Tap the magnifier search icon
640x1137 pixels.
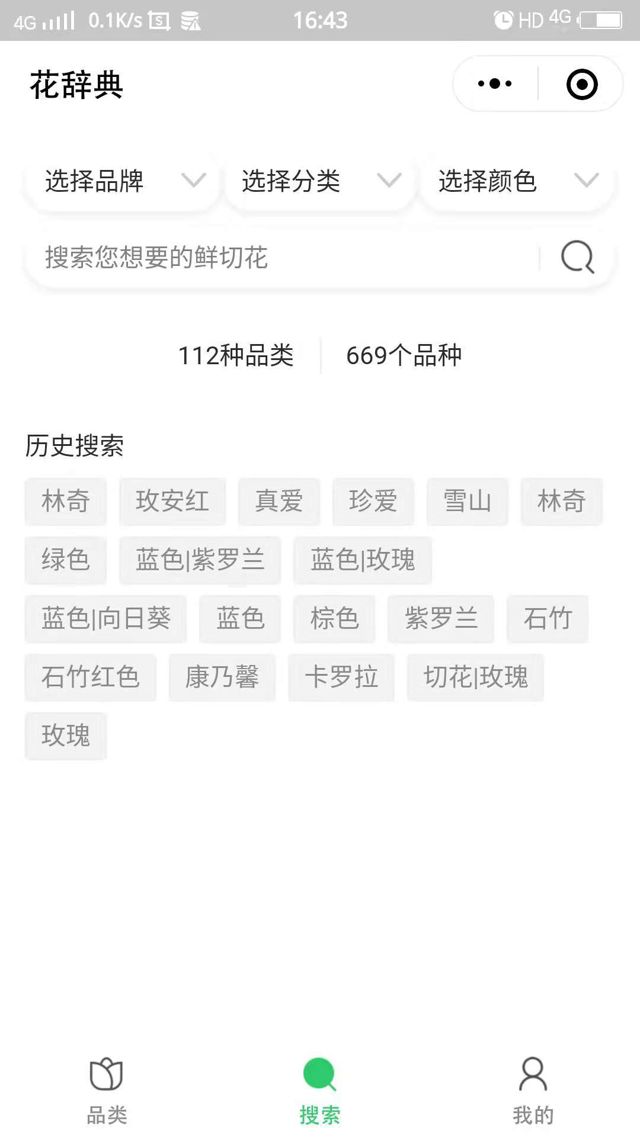(x=578, y=257)
